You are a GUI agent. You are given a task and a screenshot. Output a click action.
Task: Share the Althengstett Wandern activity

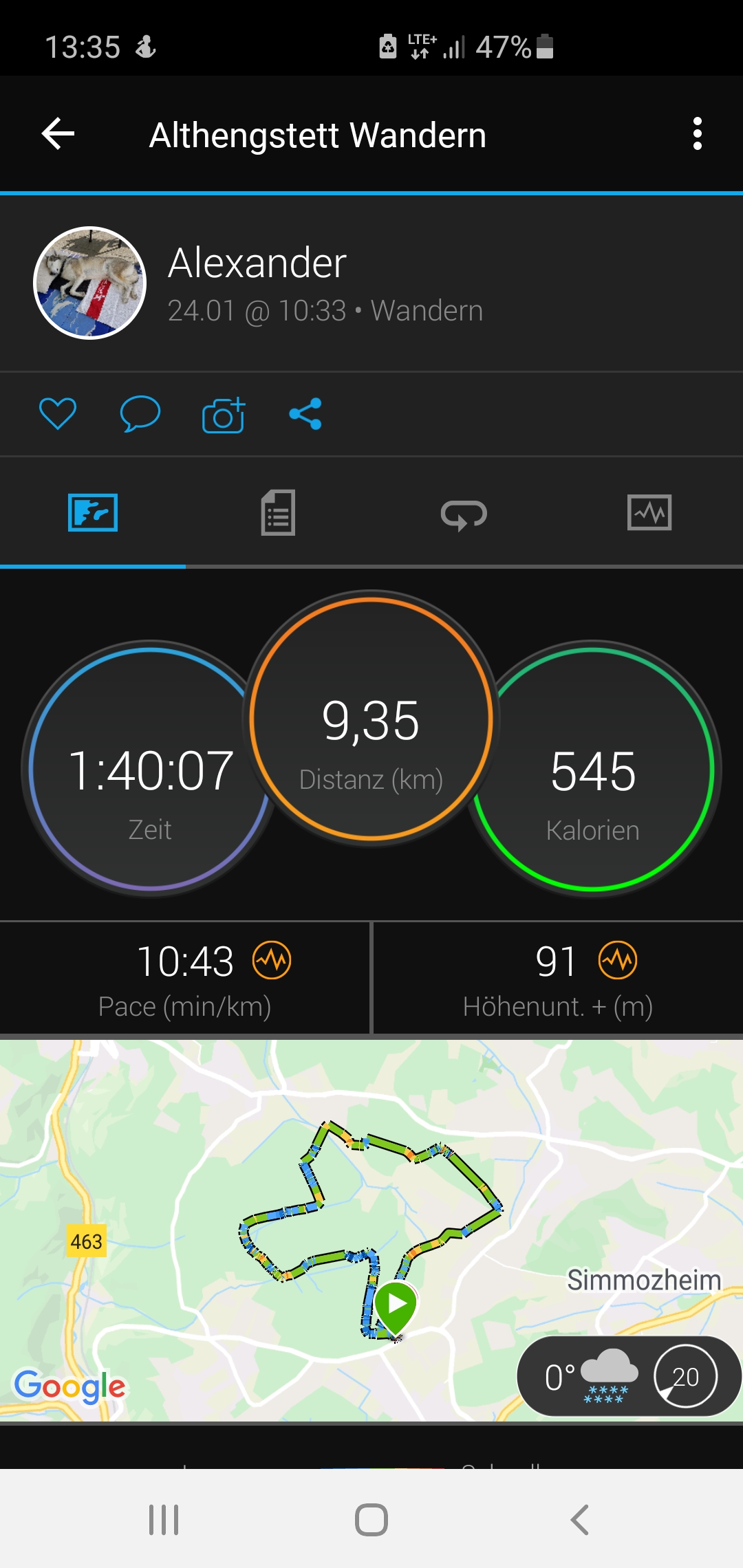(305, 414)
